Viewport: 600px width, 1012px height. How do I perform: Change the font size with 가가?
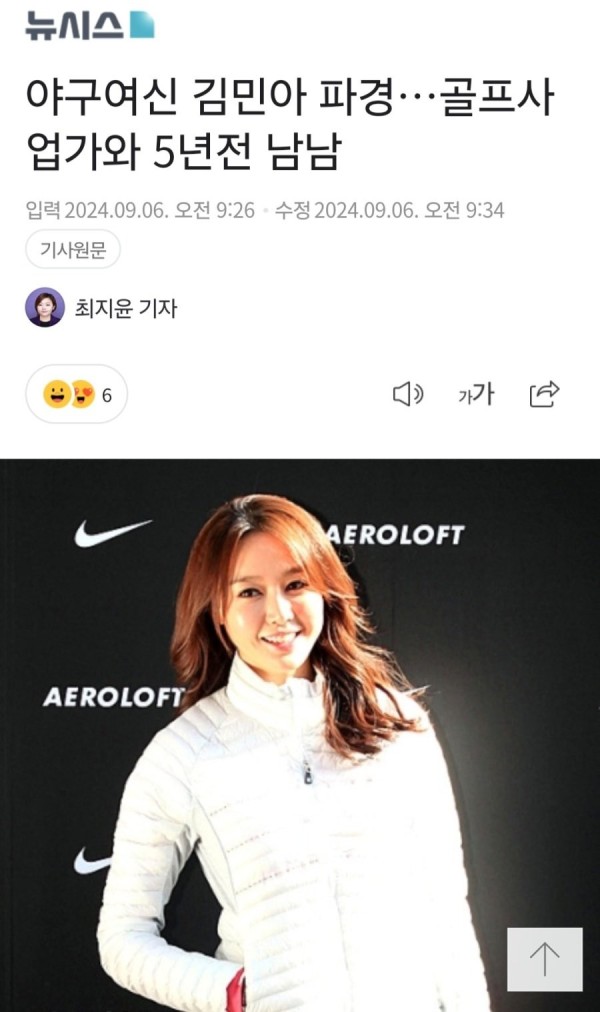coord(476,394)
